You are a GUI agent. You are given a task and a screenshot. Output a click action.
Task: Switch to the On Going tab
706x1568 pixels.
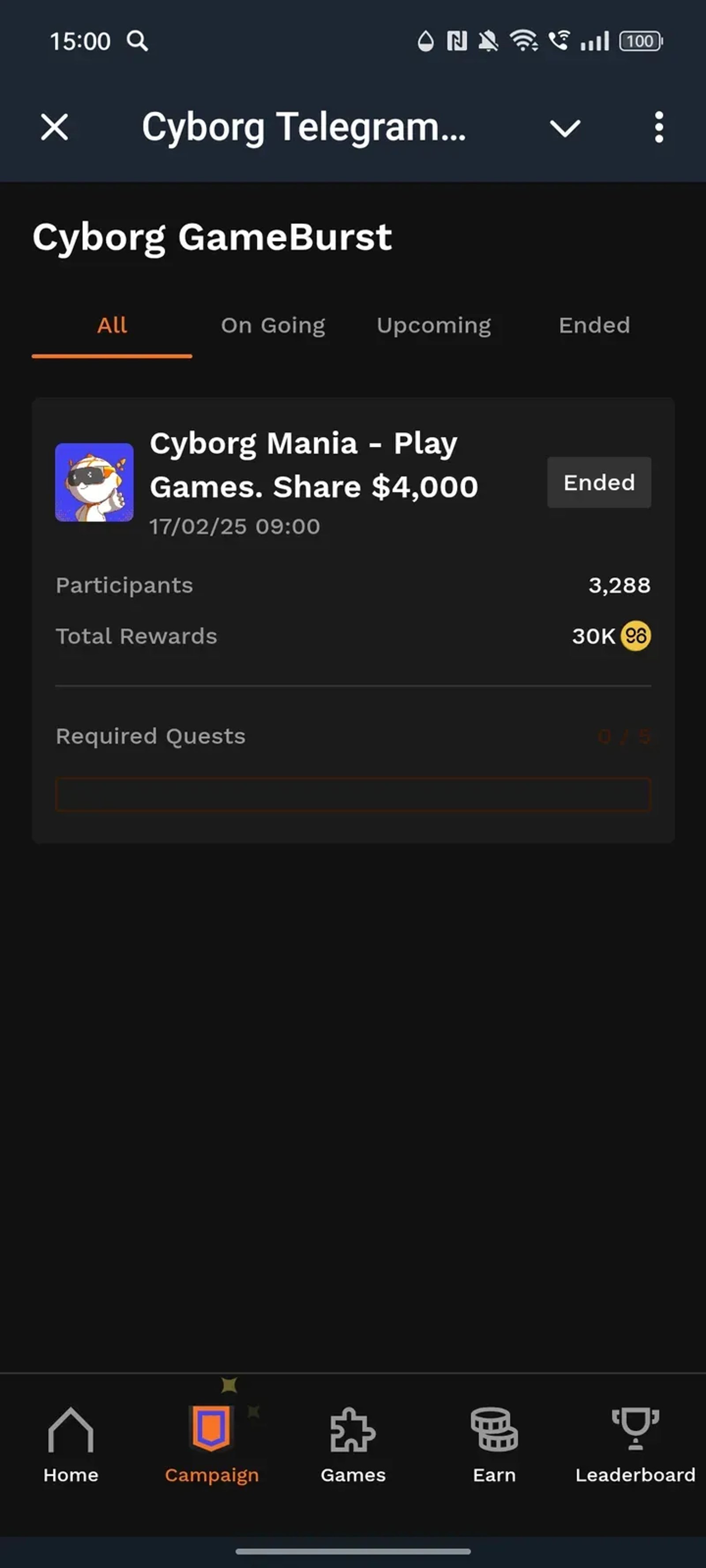tap(272, 326)
